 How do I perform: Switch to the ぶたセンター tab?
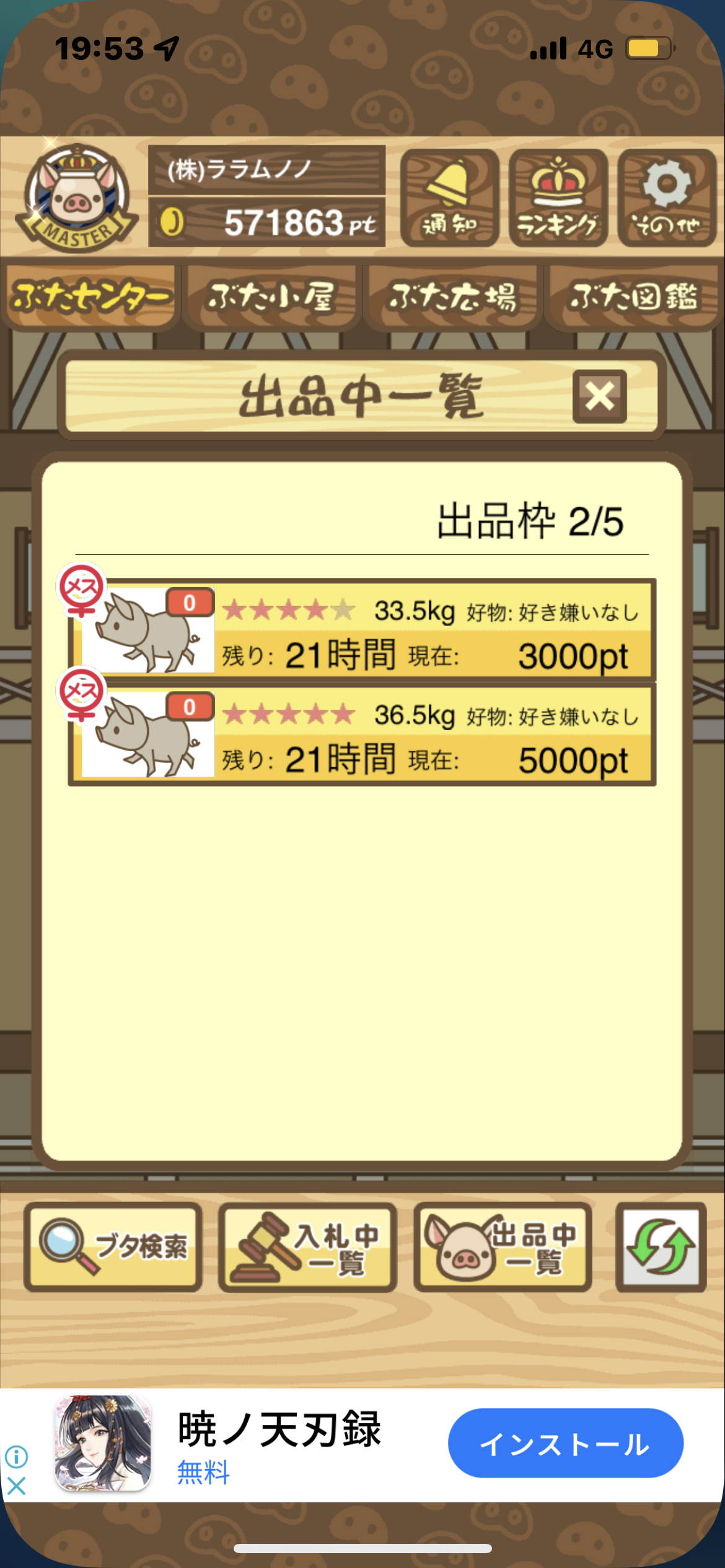tap(90, 297)
